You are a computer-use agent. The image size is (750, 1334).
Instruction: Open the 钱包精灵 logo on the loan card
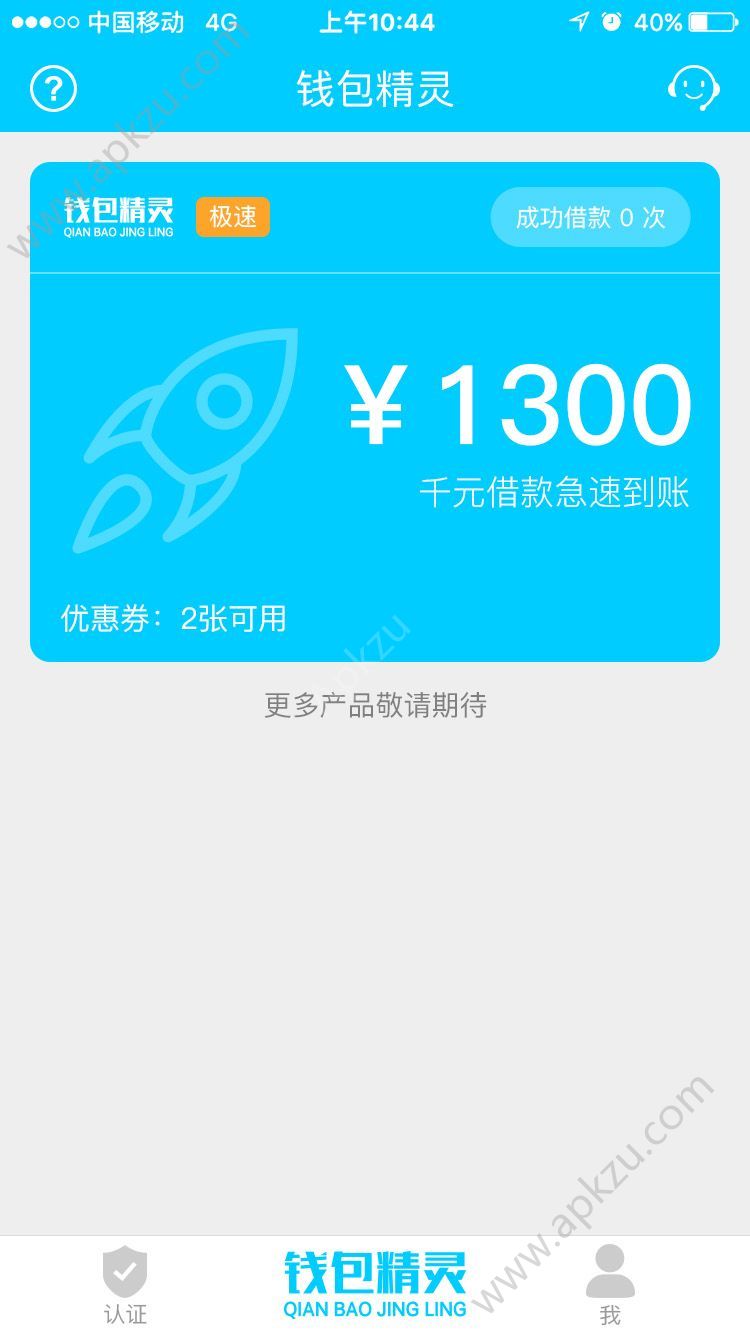(117, 216)
